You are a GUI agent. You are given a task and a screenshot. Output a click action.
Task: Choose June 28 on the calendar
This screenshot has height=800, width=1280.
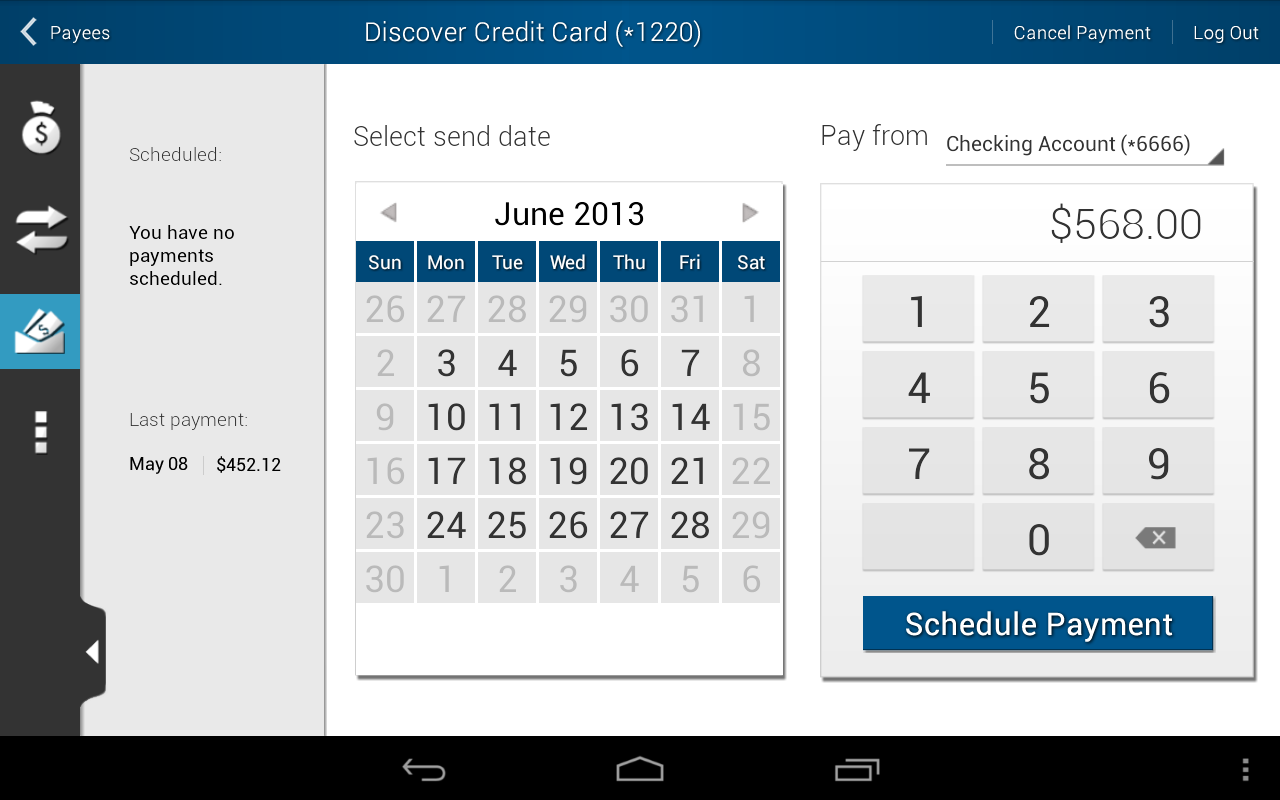point(690,525)
